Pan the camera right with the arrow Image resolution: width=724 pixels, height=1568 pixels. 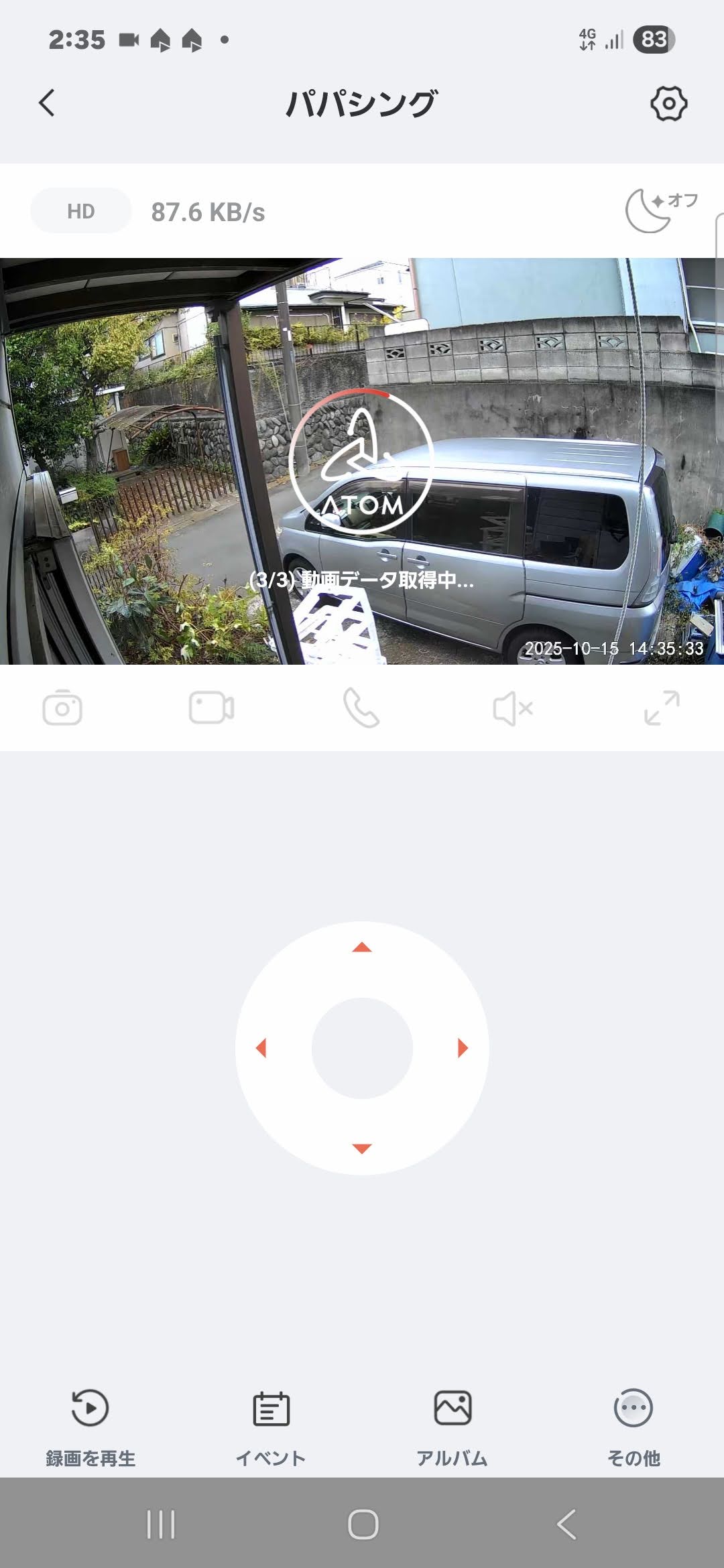[463, 1048]
